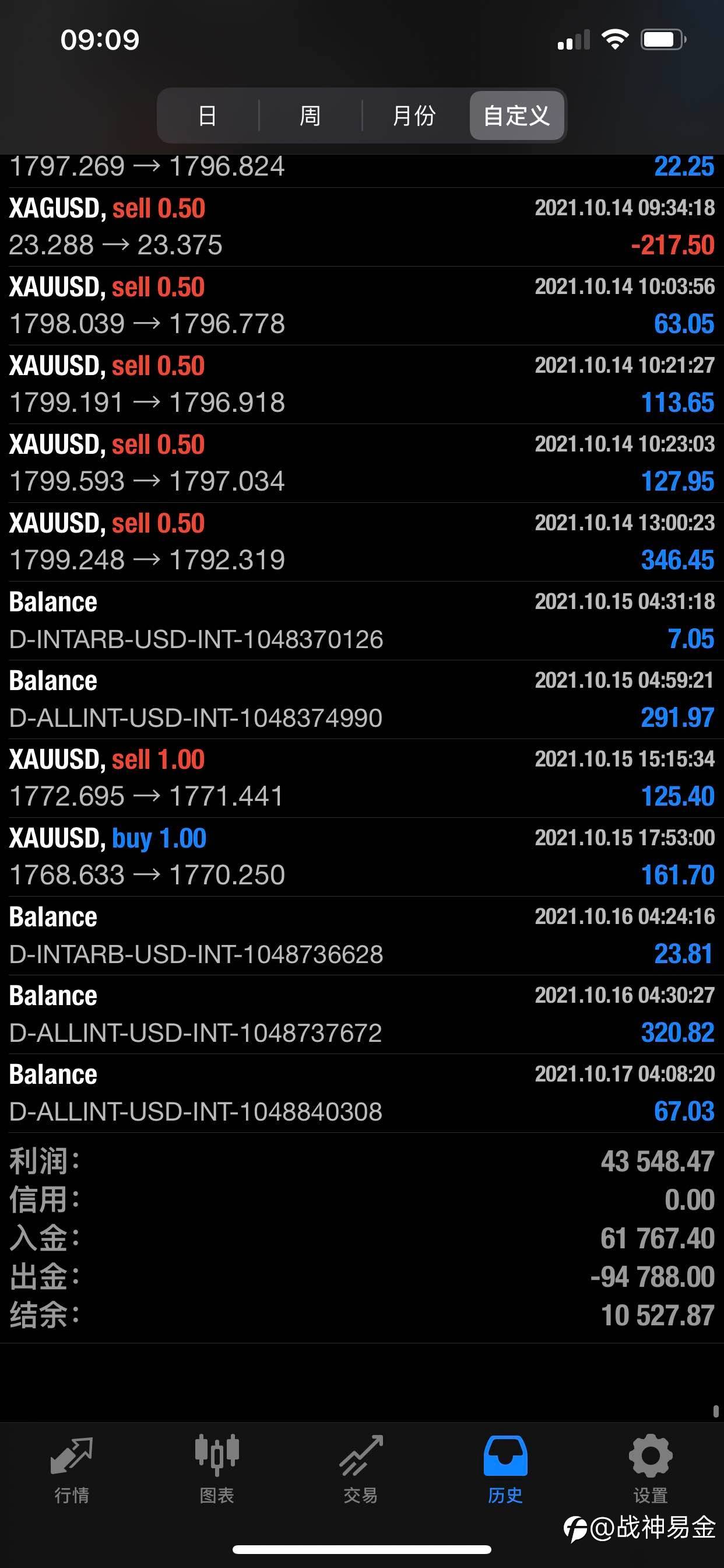Open Balance entry D-ALLINT-USD-INT-1048840308

[362, 1093]
